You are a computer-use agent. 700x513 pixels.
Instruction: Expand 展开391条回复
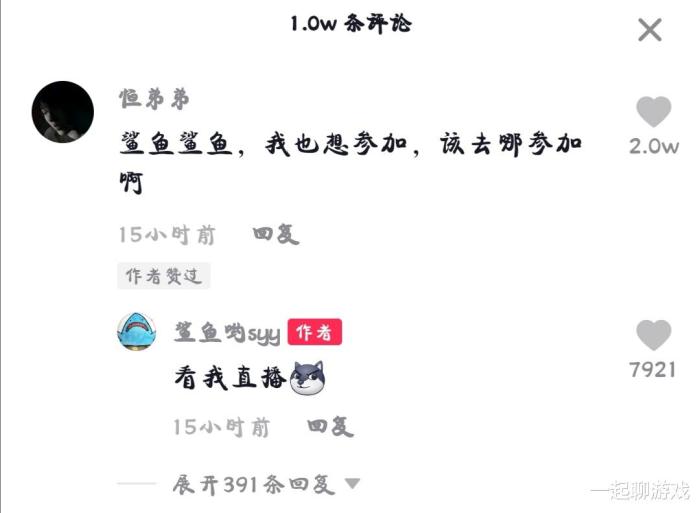265,485
